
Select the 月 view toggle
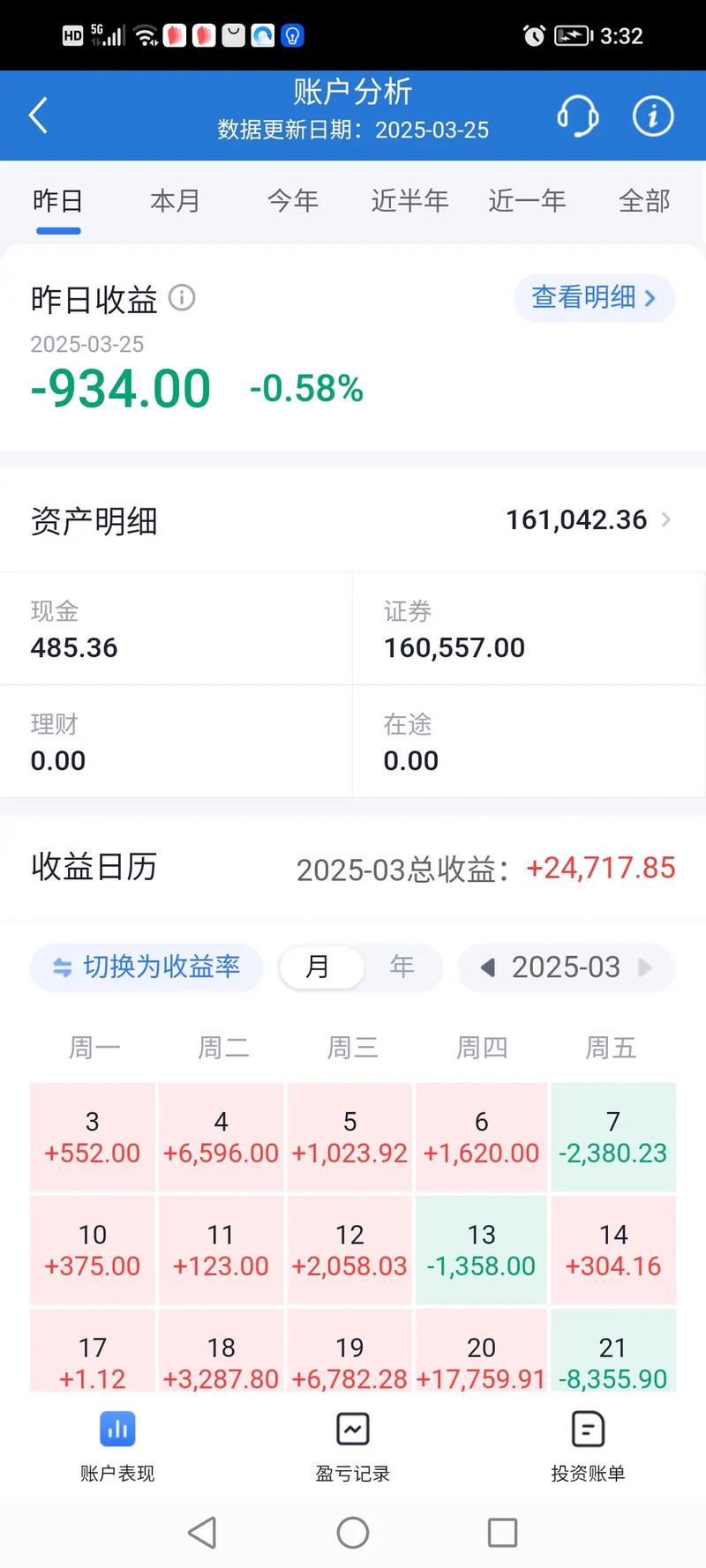tap(320, 967)
